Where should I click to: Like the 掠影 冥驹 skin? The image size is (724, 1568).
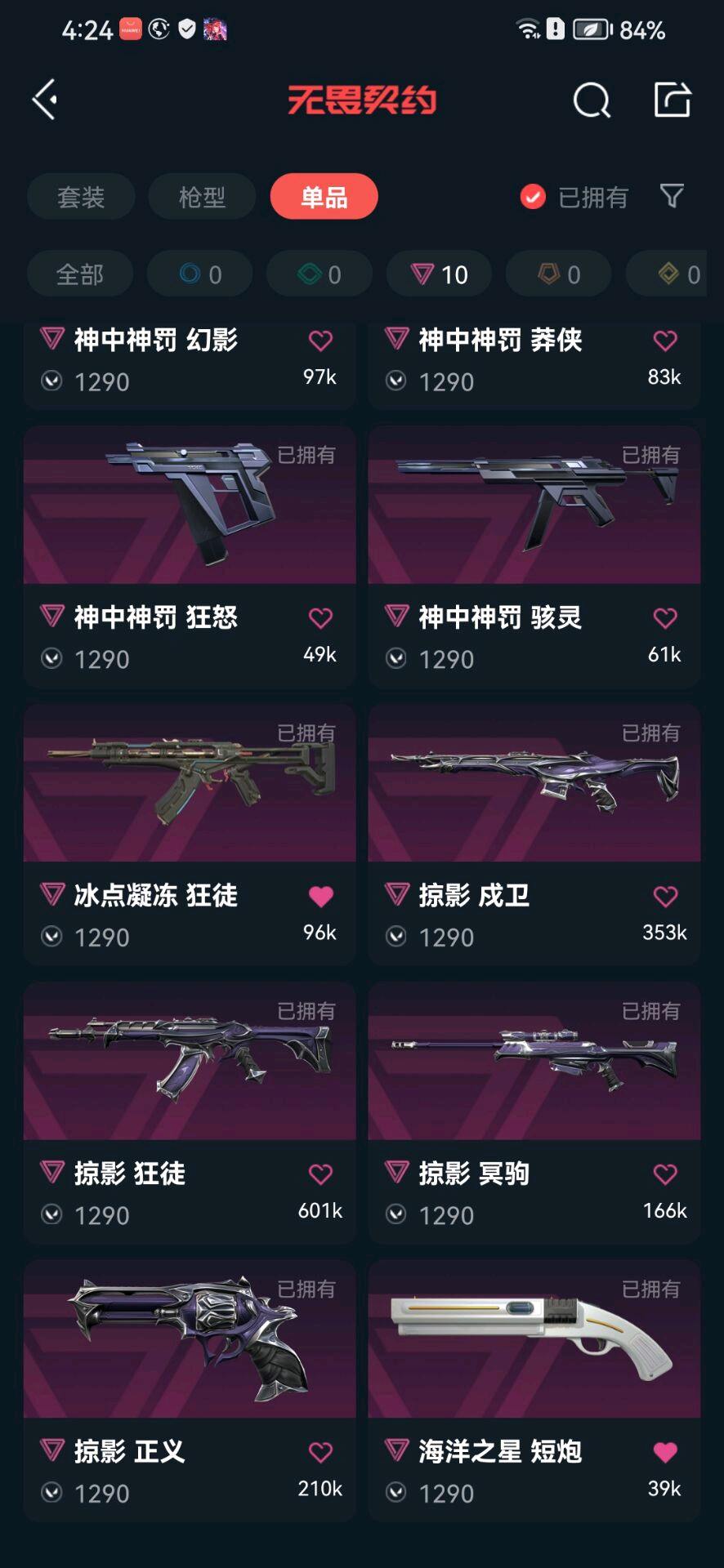pyautogui.click(x=665, y=1174)
